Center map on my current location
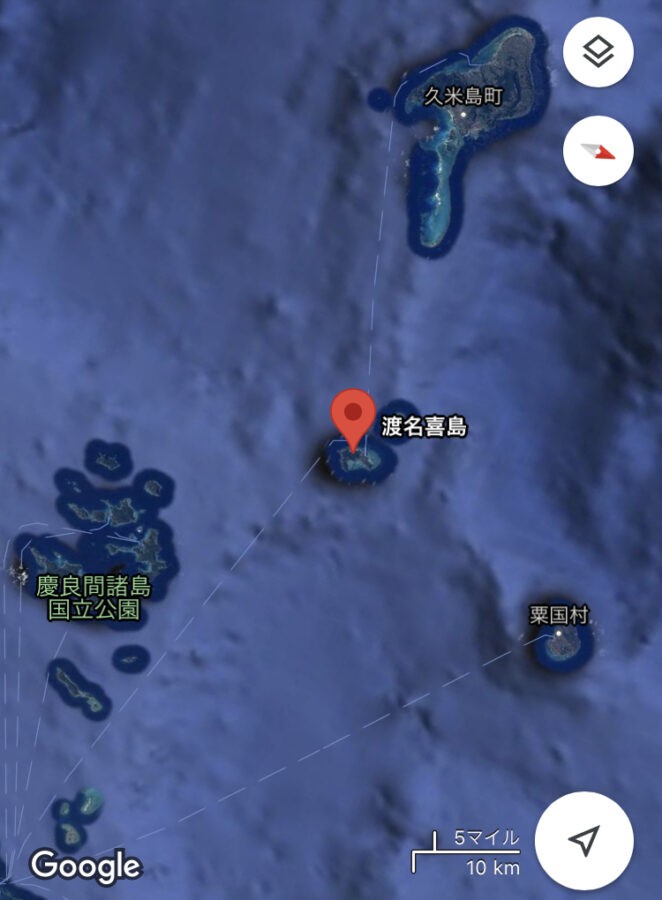Image resolution: width=662 pixels, height=900 pixels. [584, 841]
